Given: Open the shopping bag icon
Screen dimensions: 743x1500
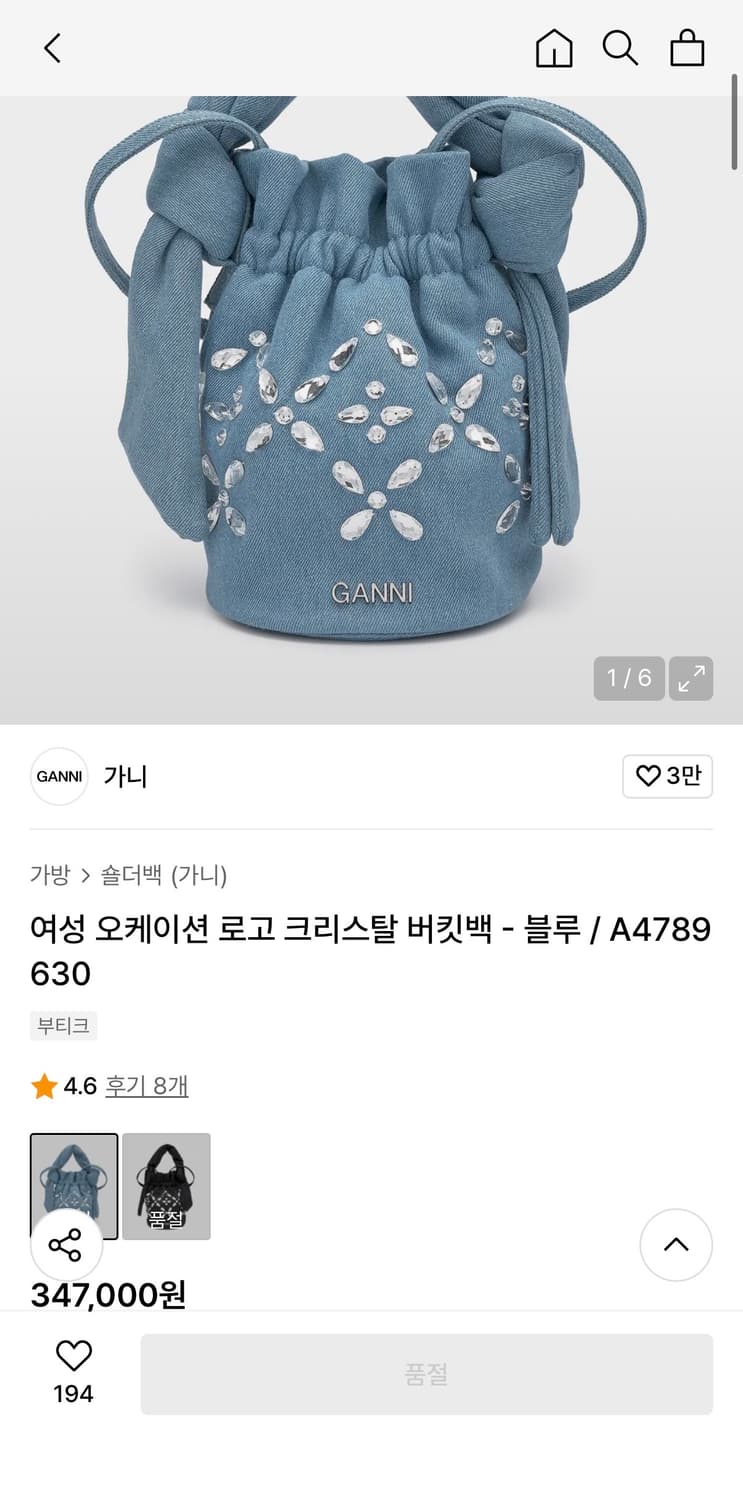Looking at the screenshot, I should click(x=687, y=47).
